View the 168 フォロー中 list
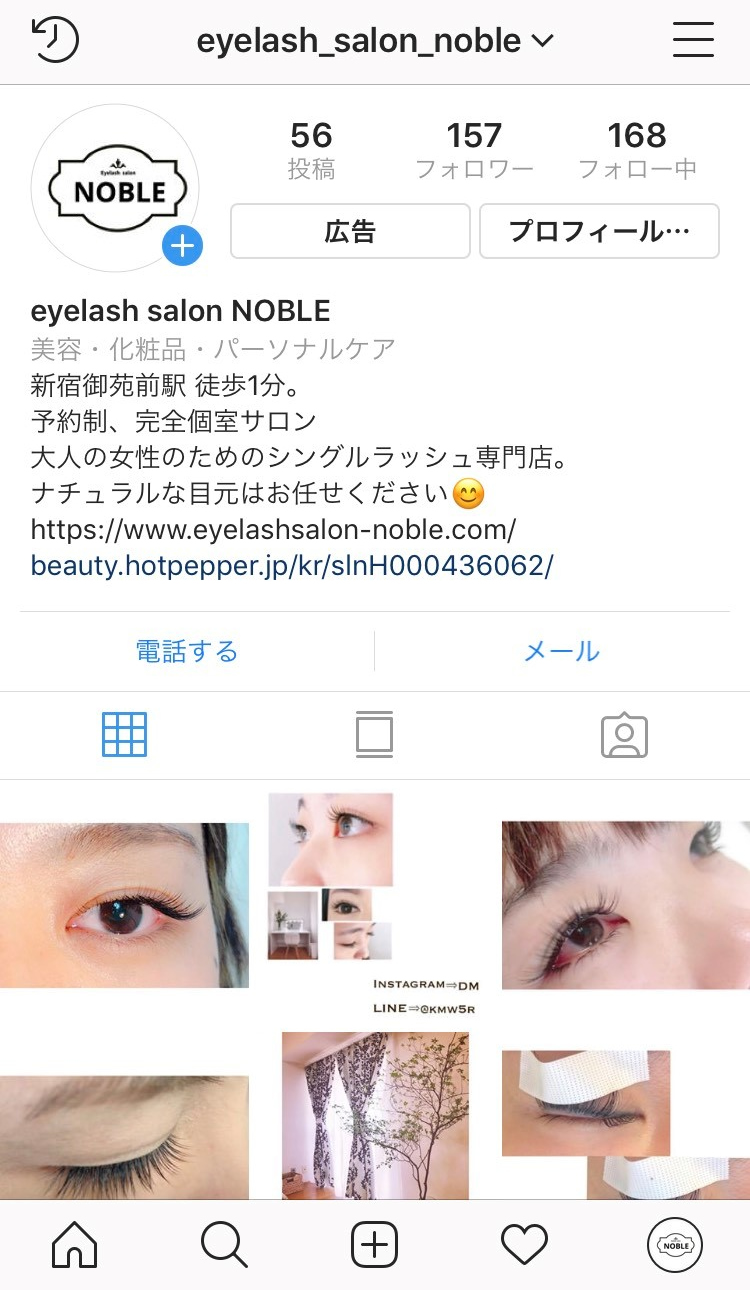Viewport: 750px width, 1290px height. (637, 150)
